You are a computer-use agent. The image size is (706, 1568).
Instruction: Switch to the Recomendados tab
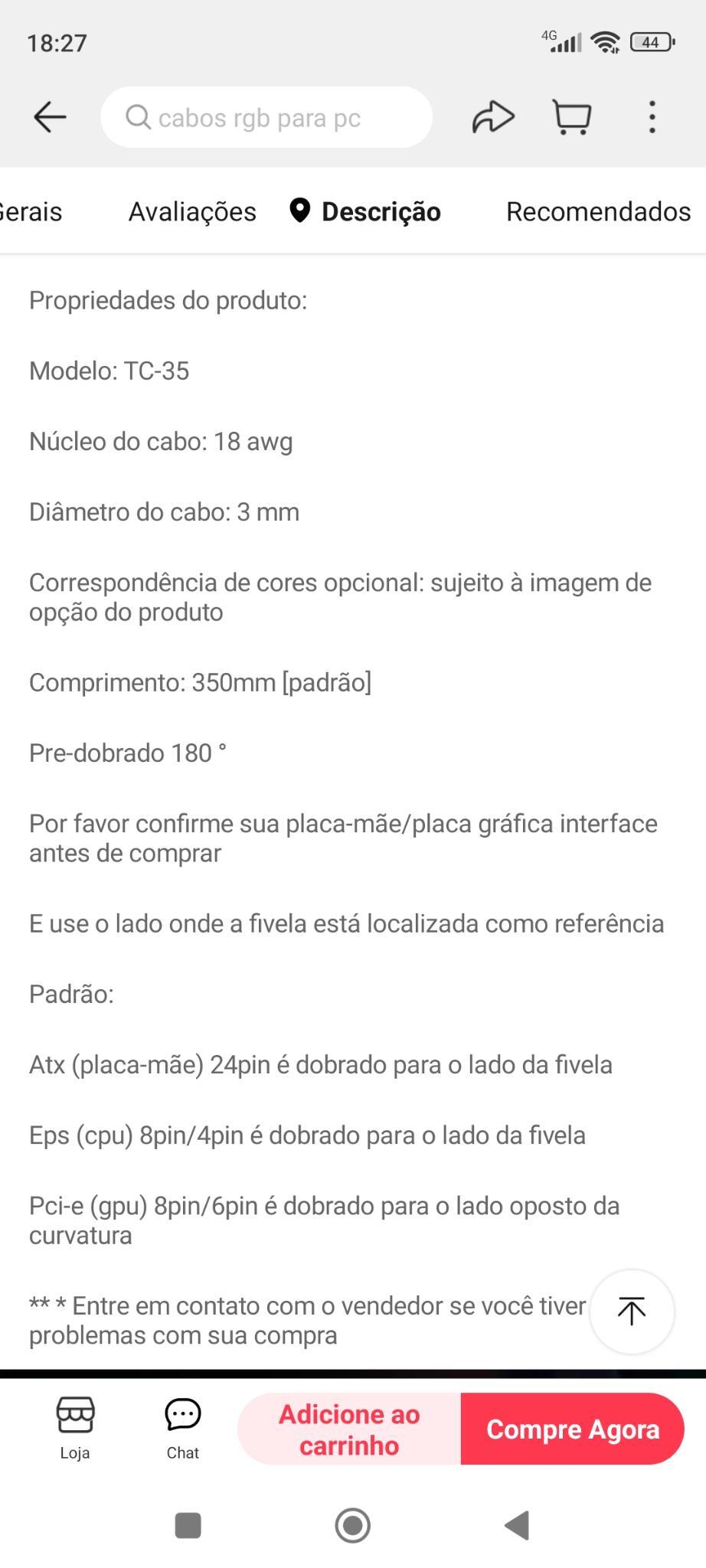(598, 211)
